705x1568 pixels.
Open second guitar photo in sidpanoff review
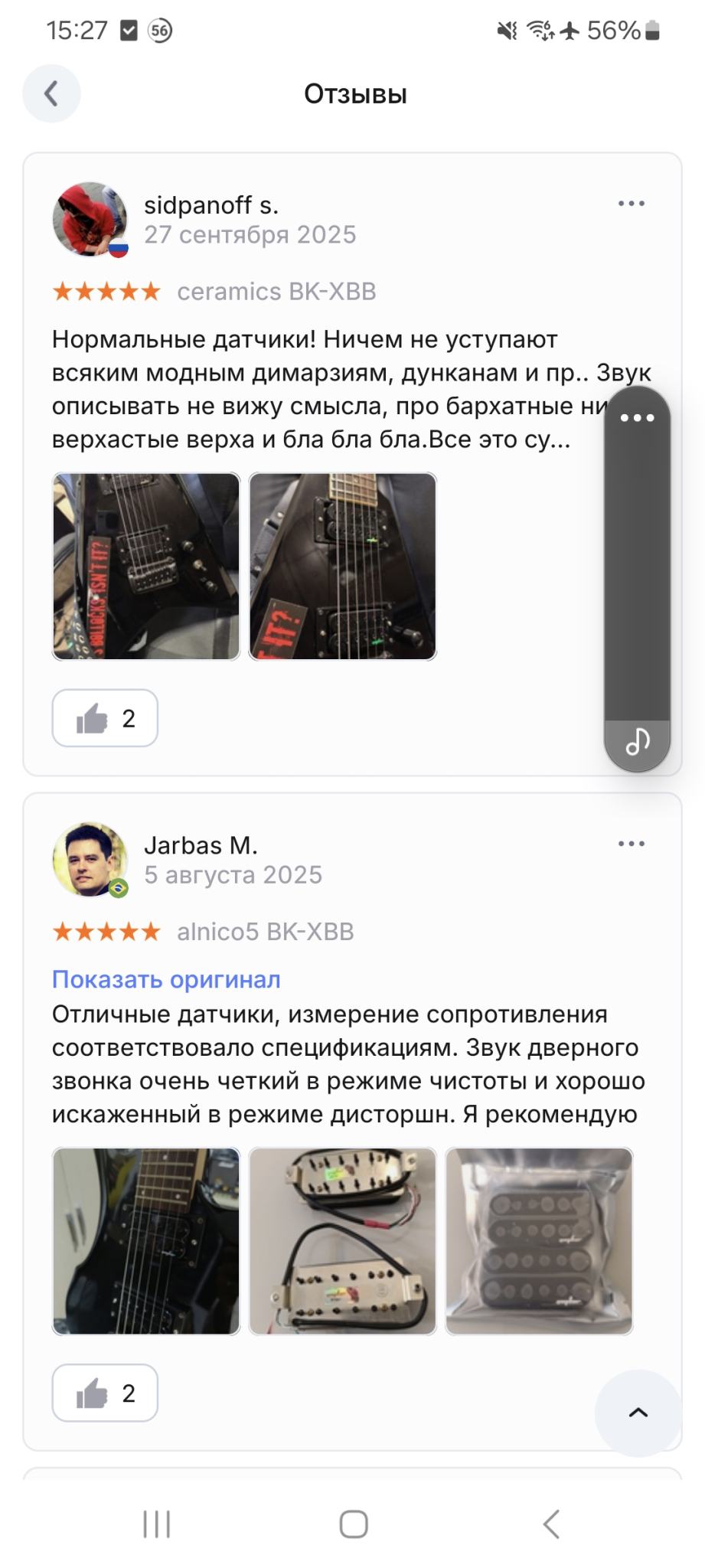point(342,567)
